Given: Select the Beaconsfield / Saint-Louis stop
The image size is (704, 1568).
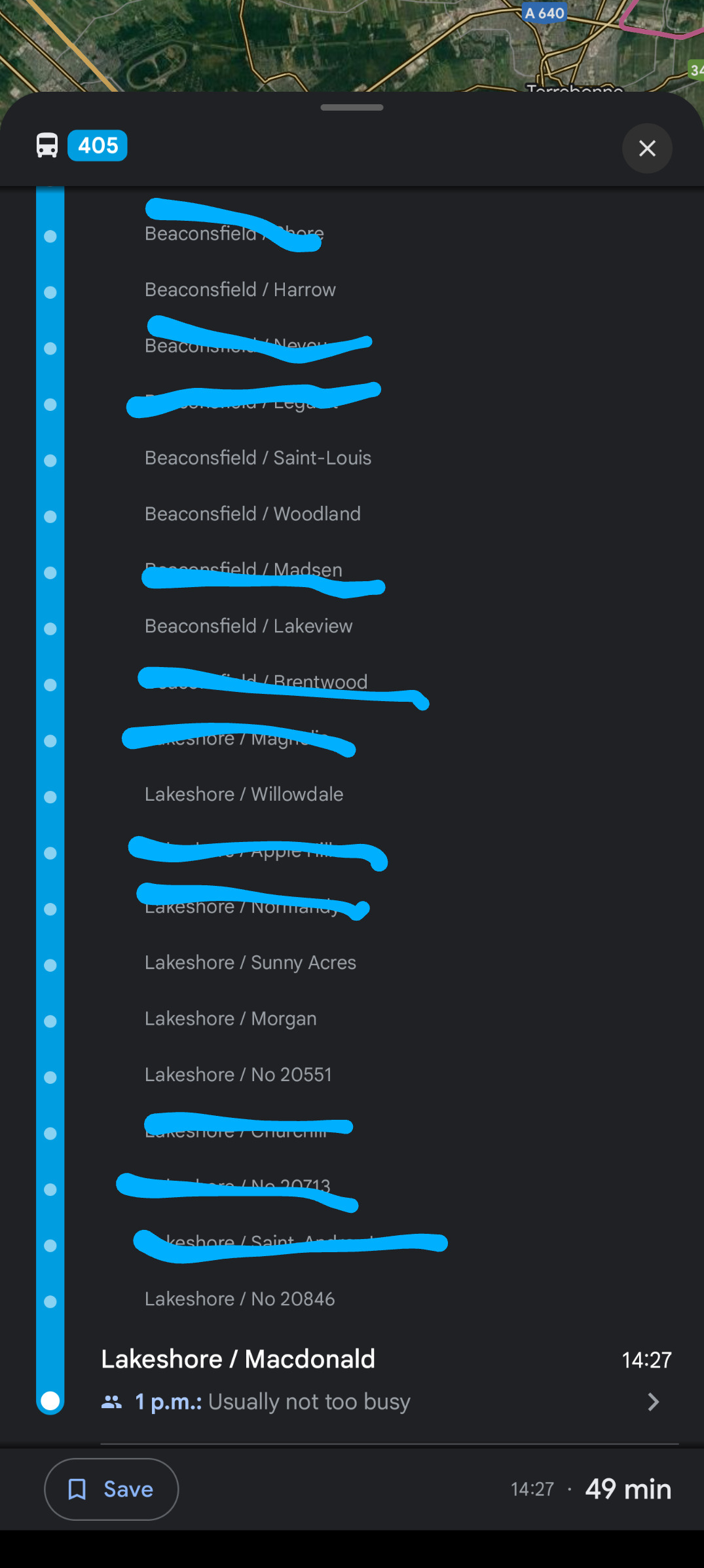Looking at the screenshot, I should 258,458.
